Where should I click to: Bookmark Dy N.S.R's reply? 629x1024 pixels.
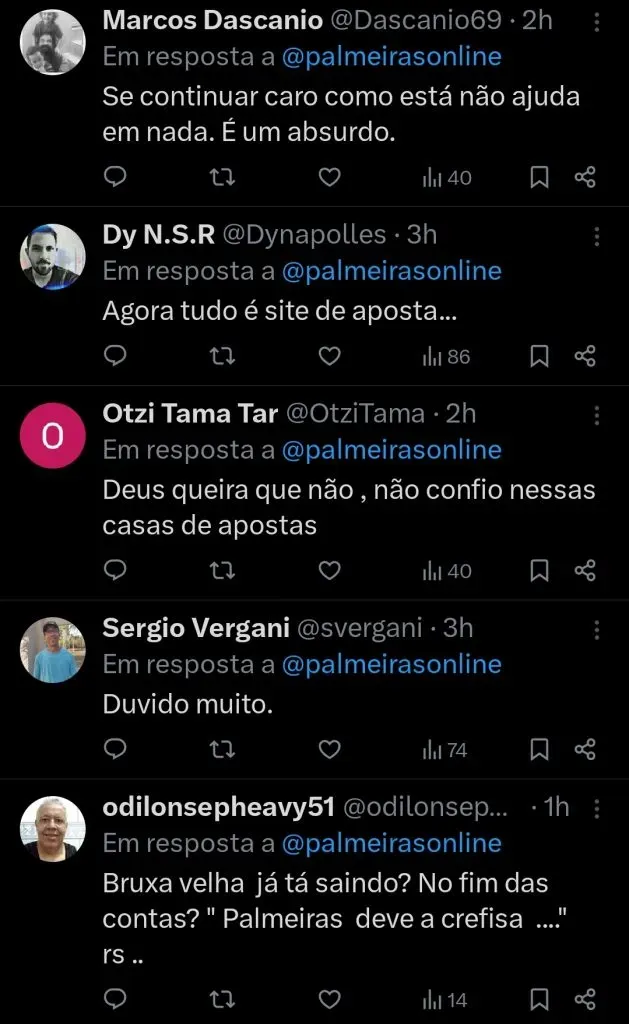[539, 356]
